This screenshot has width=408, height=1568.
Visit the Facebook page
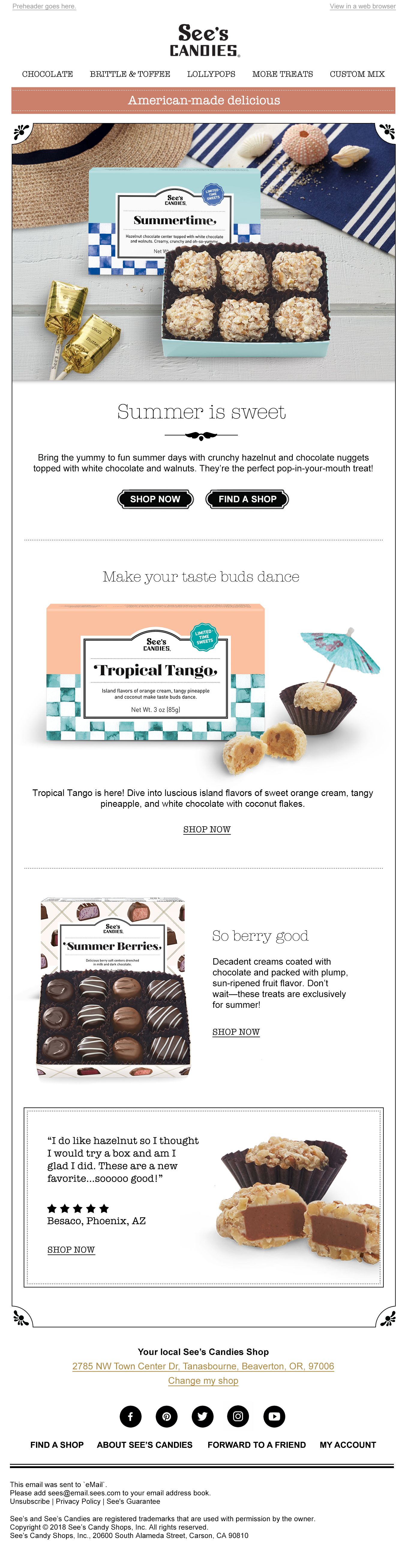click(130, 1416)
